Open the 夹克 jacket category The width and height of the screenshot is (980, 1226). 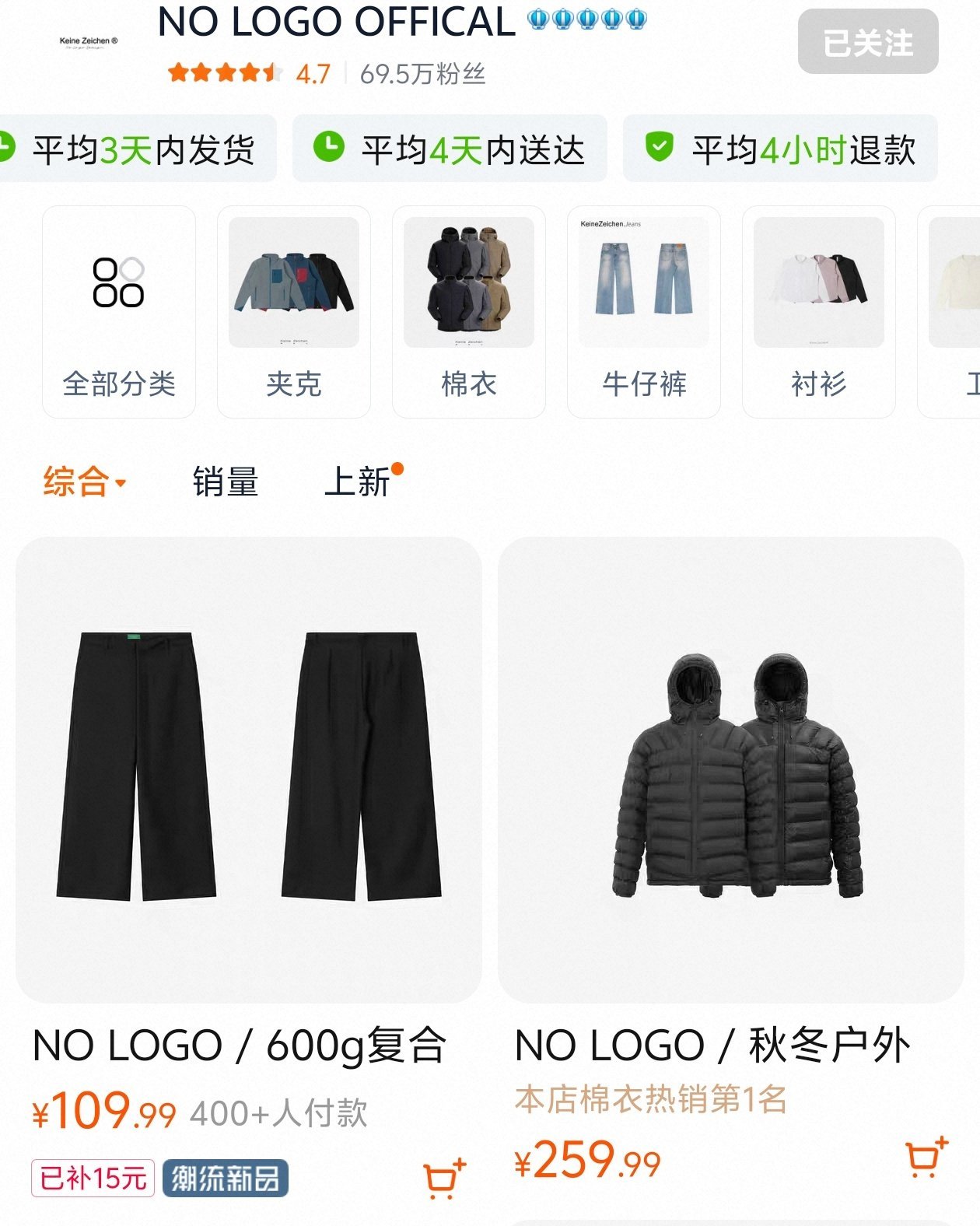click(293, 312)
